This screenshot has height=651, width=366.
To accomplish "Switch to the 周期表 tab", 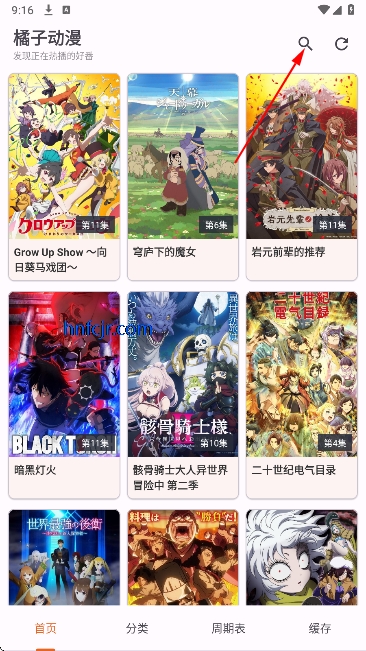I will coord(229,628).
